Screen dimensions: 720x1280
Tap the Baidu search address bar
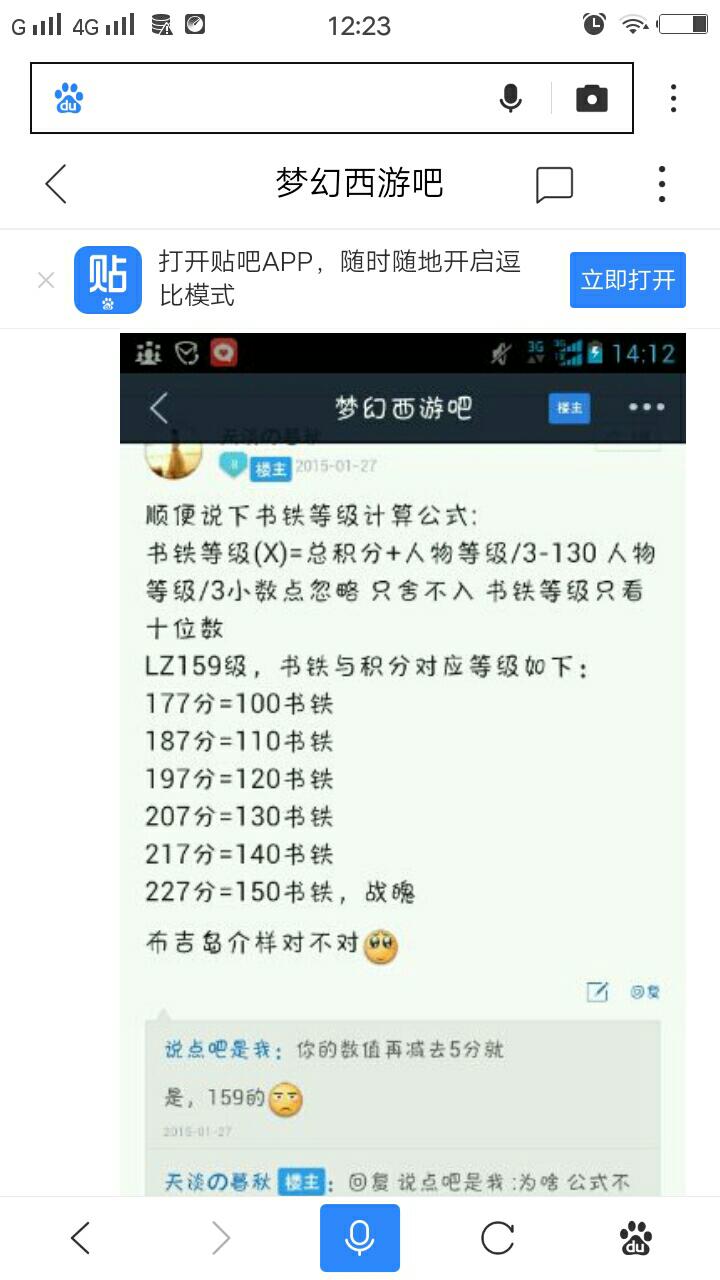[x=280, y=98]
